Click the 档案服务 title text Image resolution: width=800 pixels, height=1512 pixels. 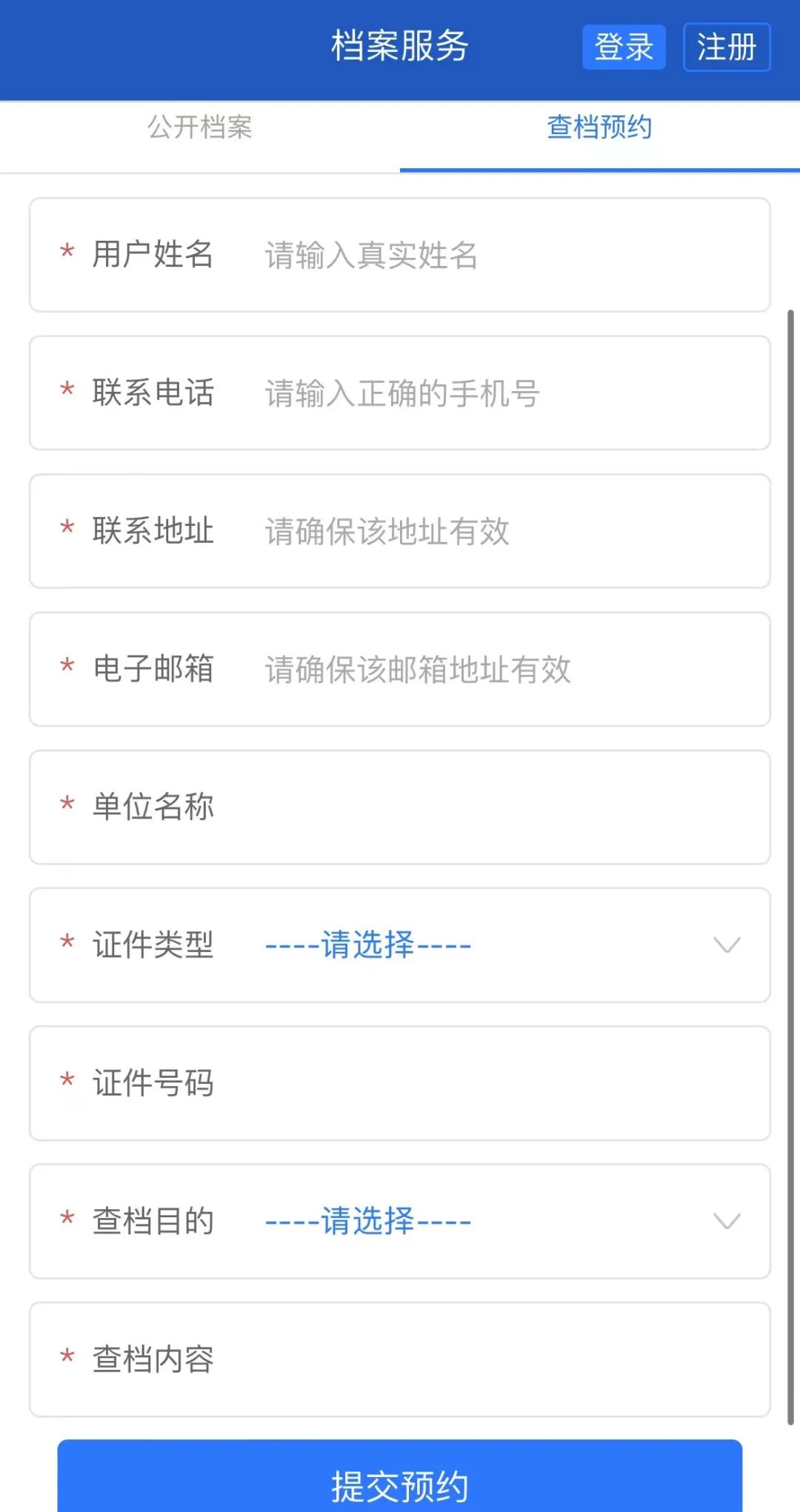399,46
